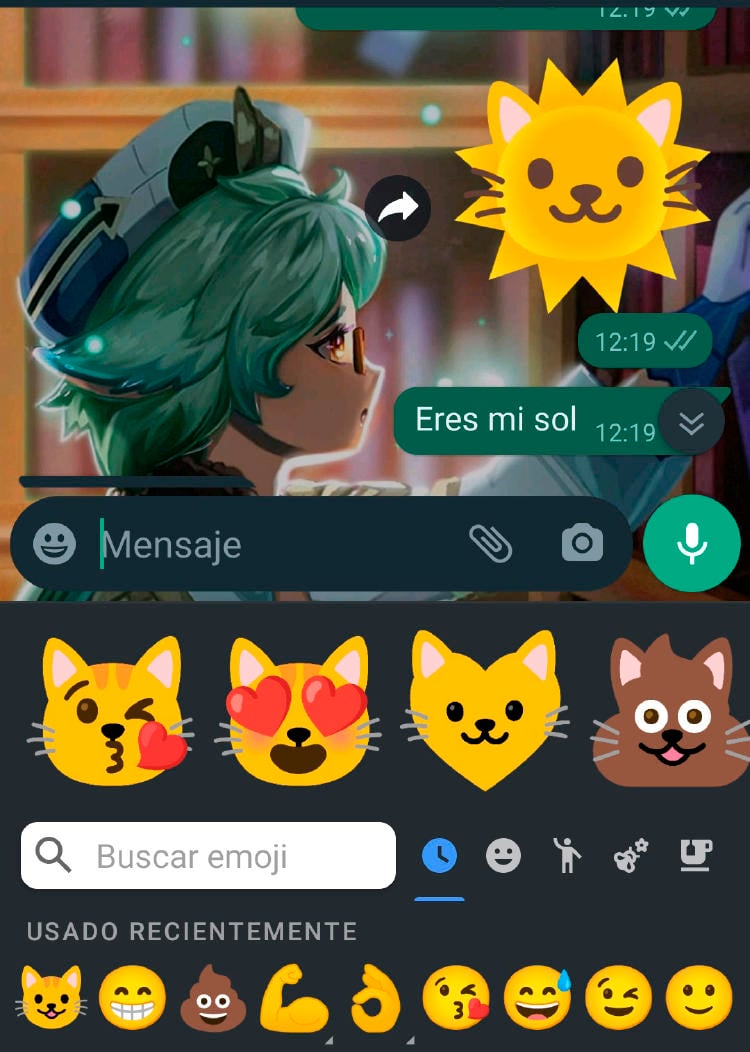
Task: Record a voice message
Action: pos(691,543)
